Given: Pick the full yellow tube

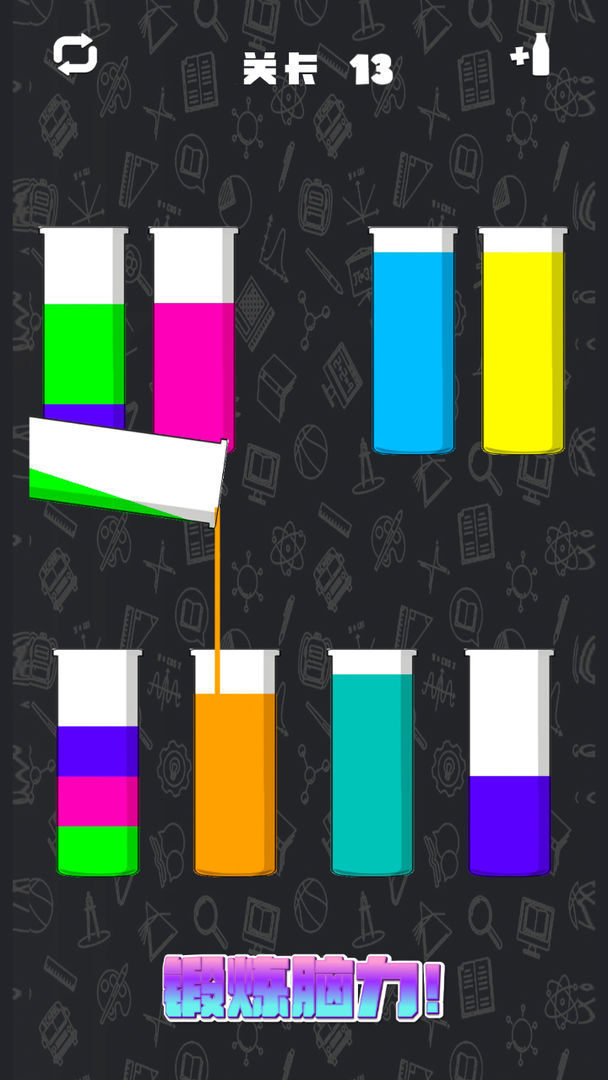Looking at the screenshot, I should tap(522, 342).
